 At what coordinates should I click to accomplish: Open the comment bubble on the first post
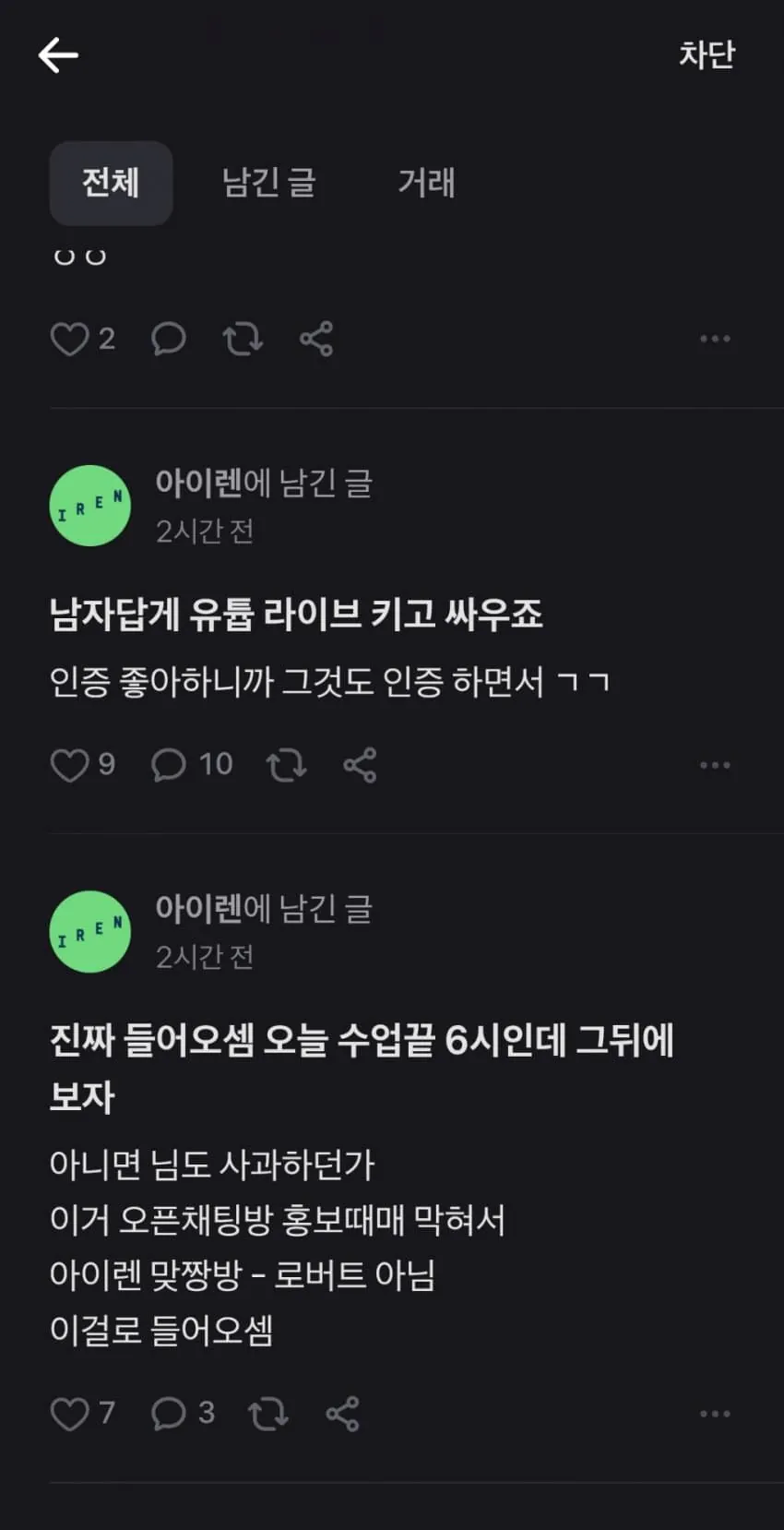click(169, 339)
